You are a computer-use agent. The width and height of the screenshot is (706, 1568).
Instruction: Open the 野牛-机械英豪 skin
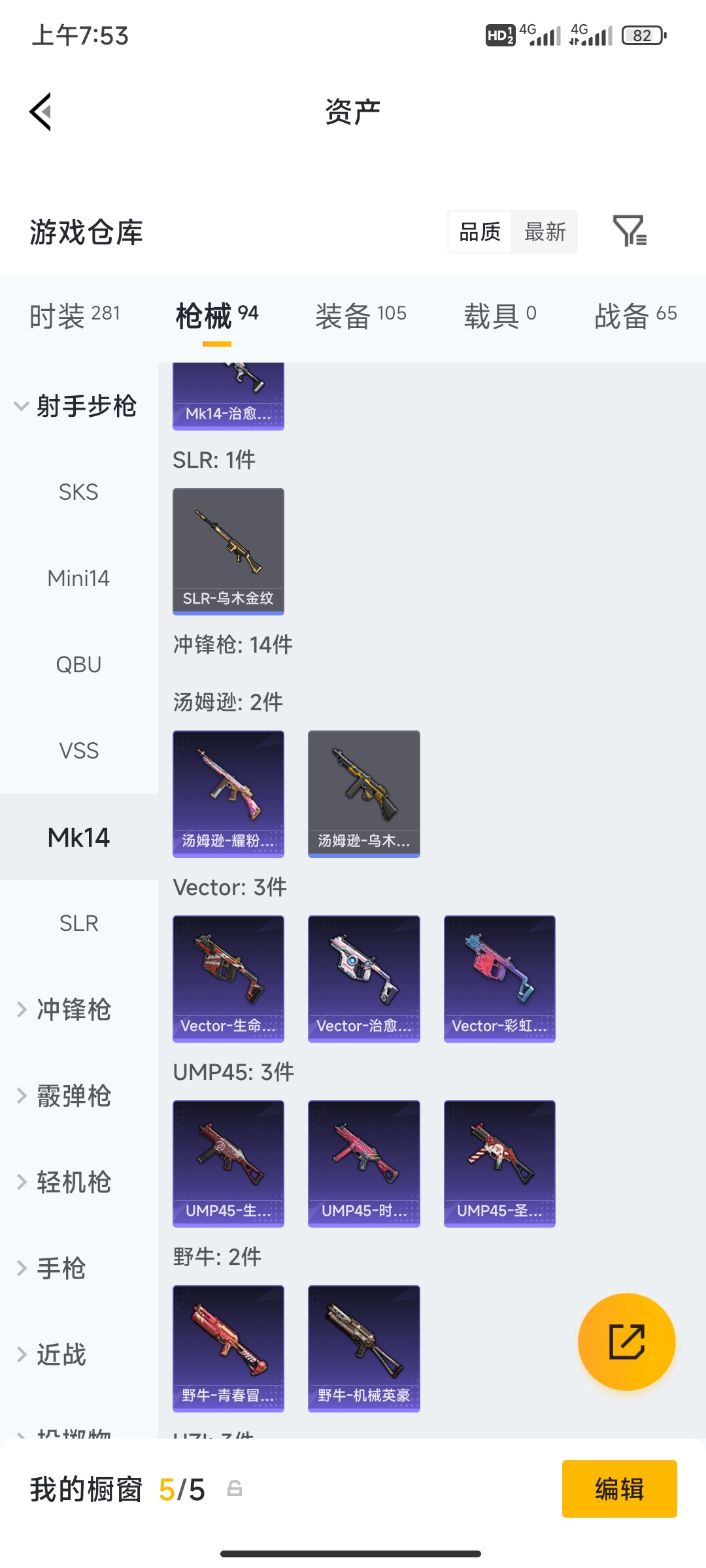pyautogui.click(x=364, y=1348)
